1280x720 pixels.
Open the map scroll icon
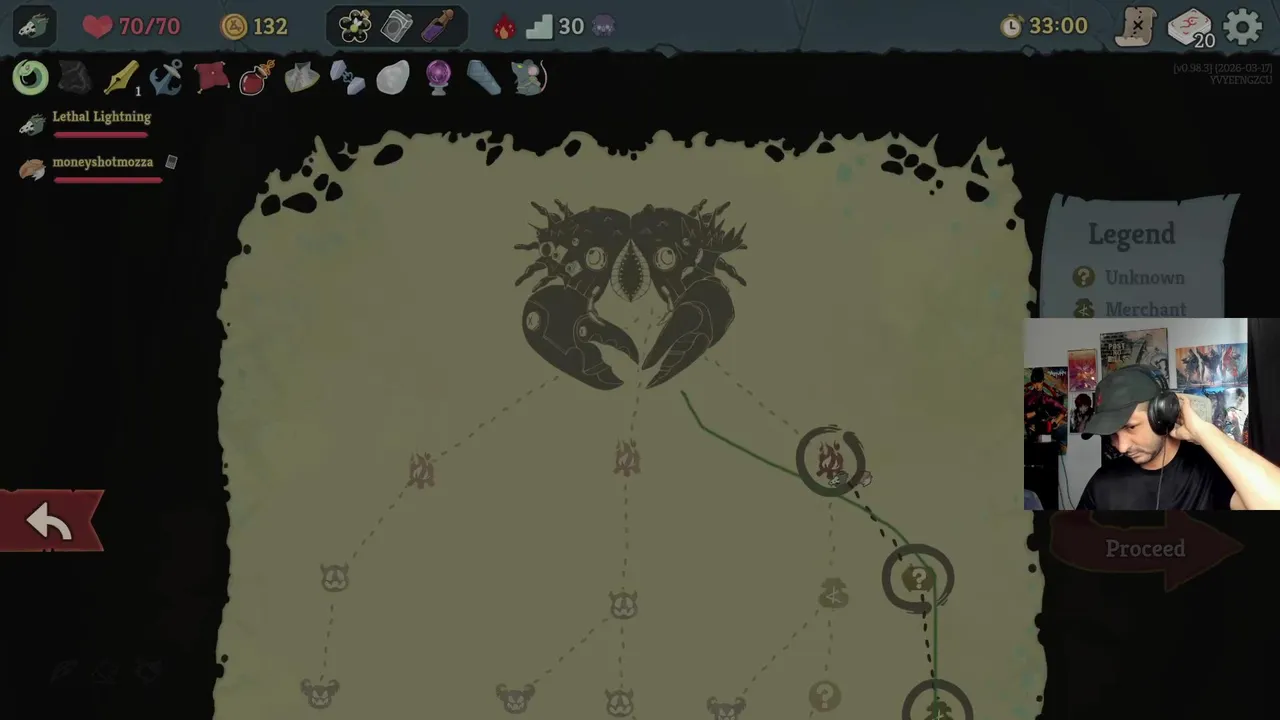click(x=1136, y=27)
